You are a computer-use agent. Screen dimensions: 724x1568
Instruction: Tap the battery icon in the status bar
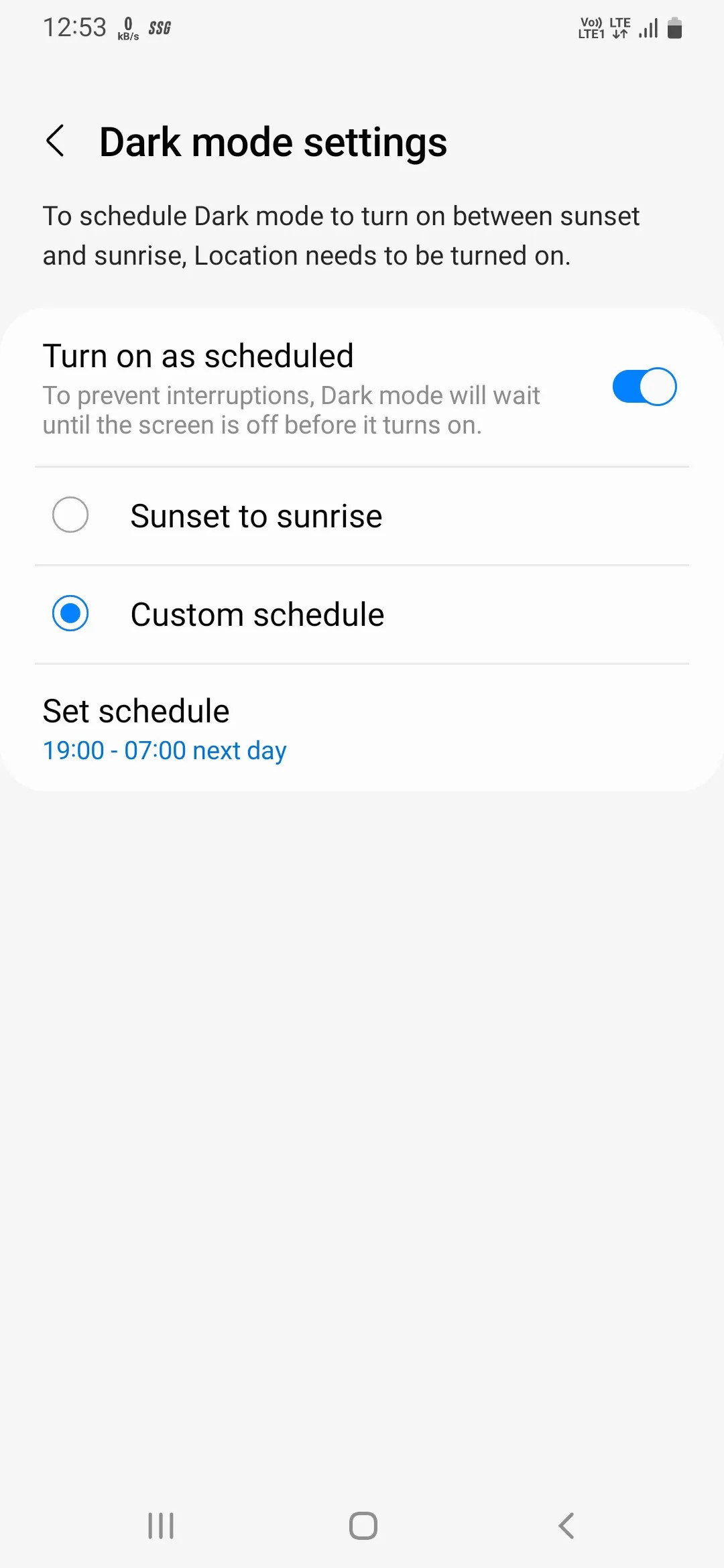pos(674,27)
